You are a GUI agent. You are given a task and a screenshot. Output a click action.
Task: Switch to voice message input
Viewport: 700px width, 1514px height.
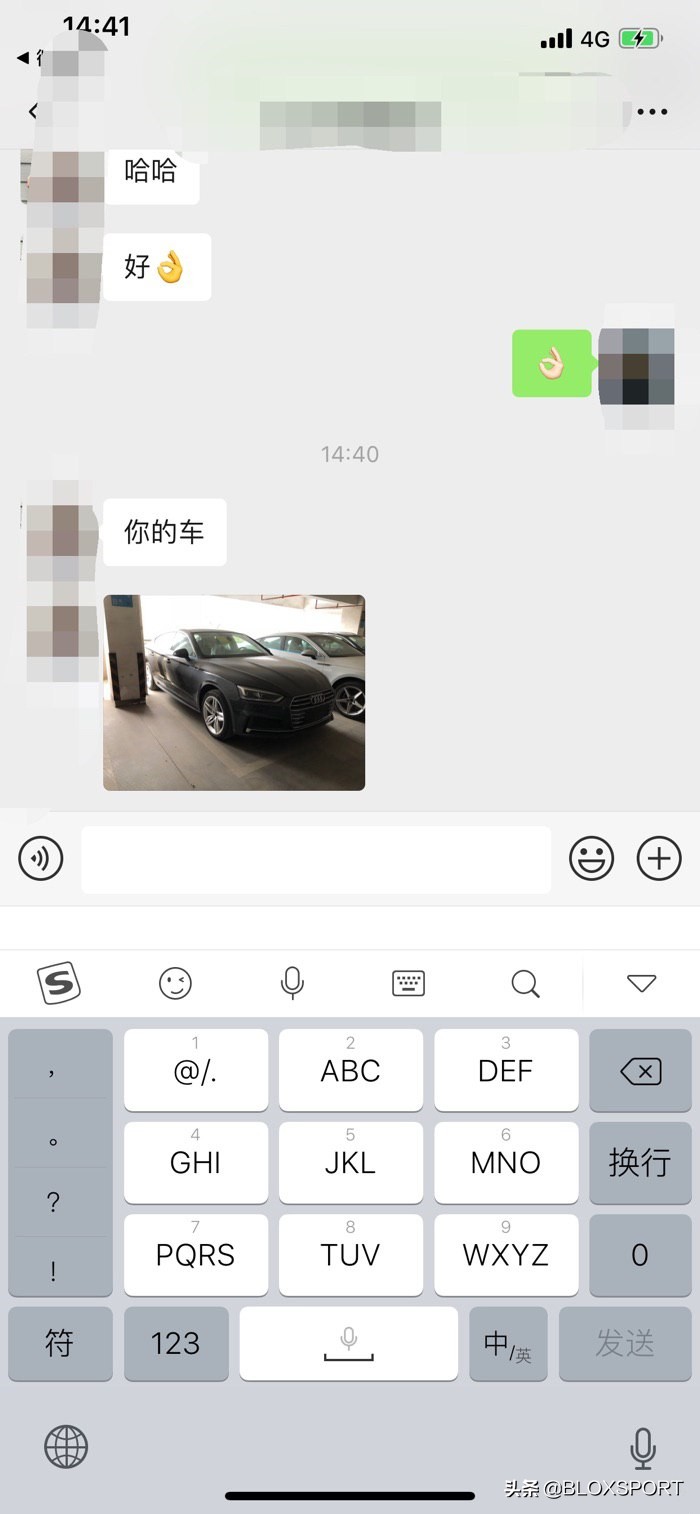click(x=41, y=858)
